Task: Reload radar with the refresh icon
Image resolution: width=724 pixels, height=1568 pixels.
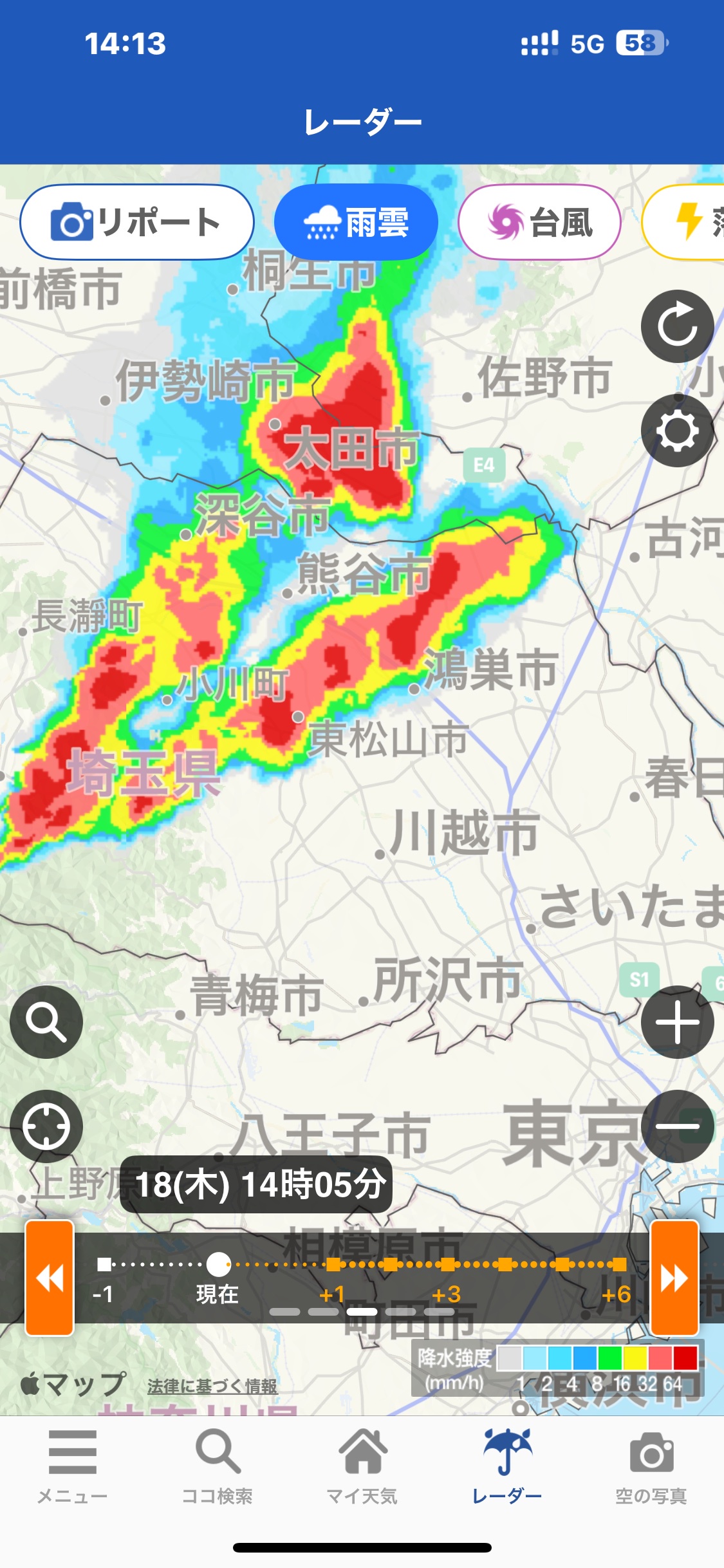Action: click(x=678, y=326)
